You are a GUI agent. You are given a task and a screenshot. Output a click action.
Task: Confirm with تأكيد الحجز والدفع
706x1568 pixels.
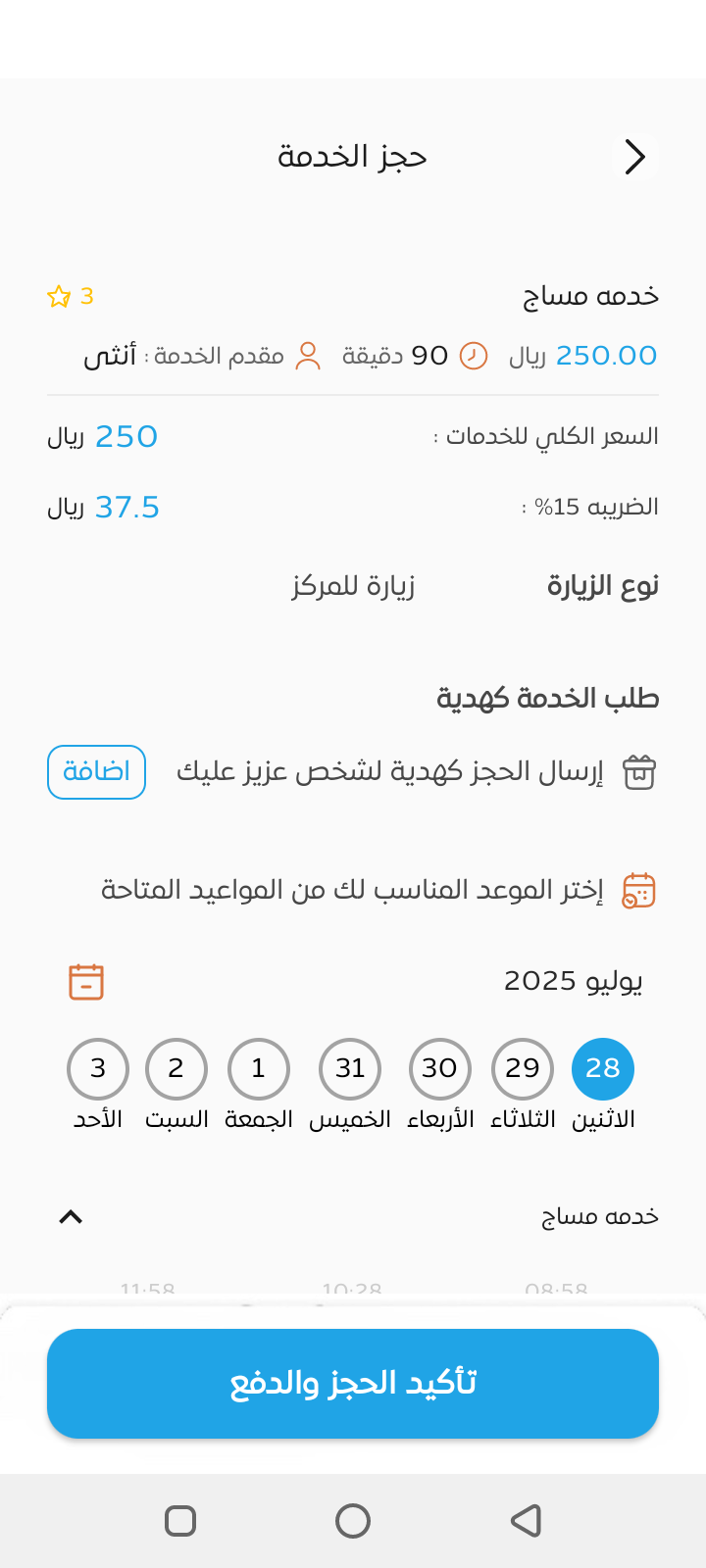(x=353, y=1383)
